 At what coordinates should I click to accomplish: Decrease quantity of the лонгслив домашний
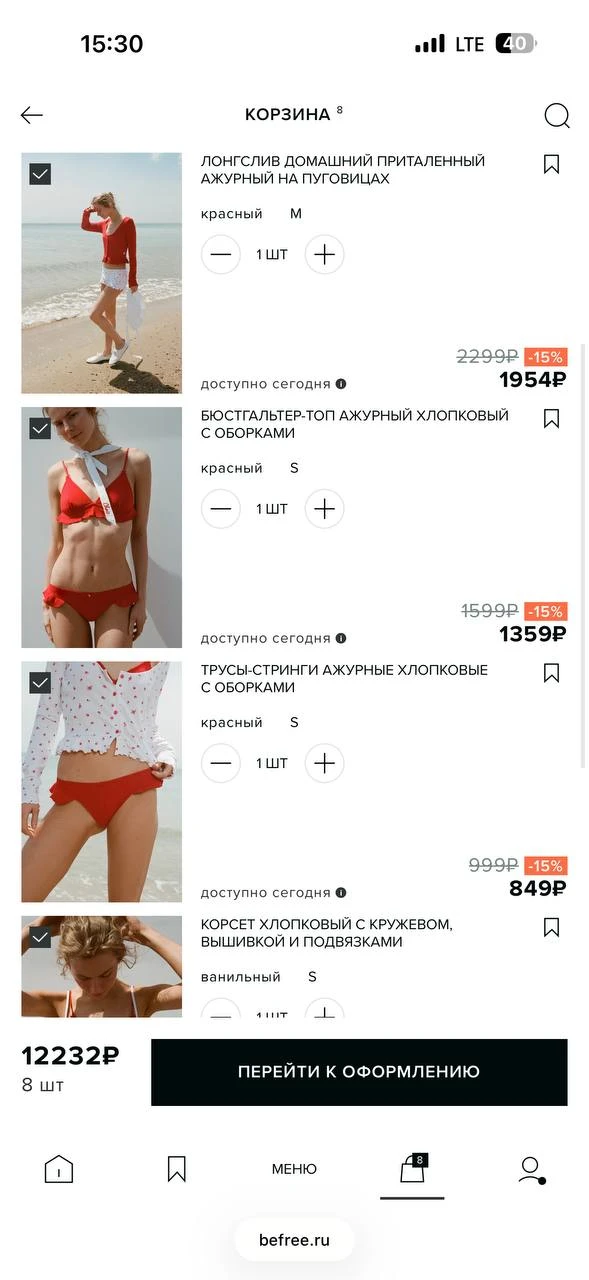coord(221,254)
